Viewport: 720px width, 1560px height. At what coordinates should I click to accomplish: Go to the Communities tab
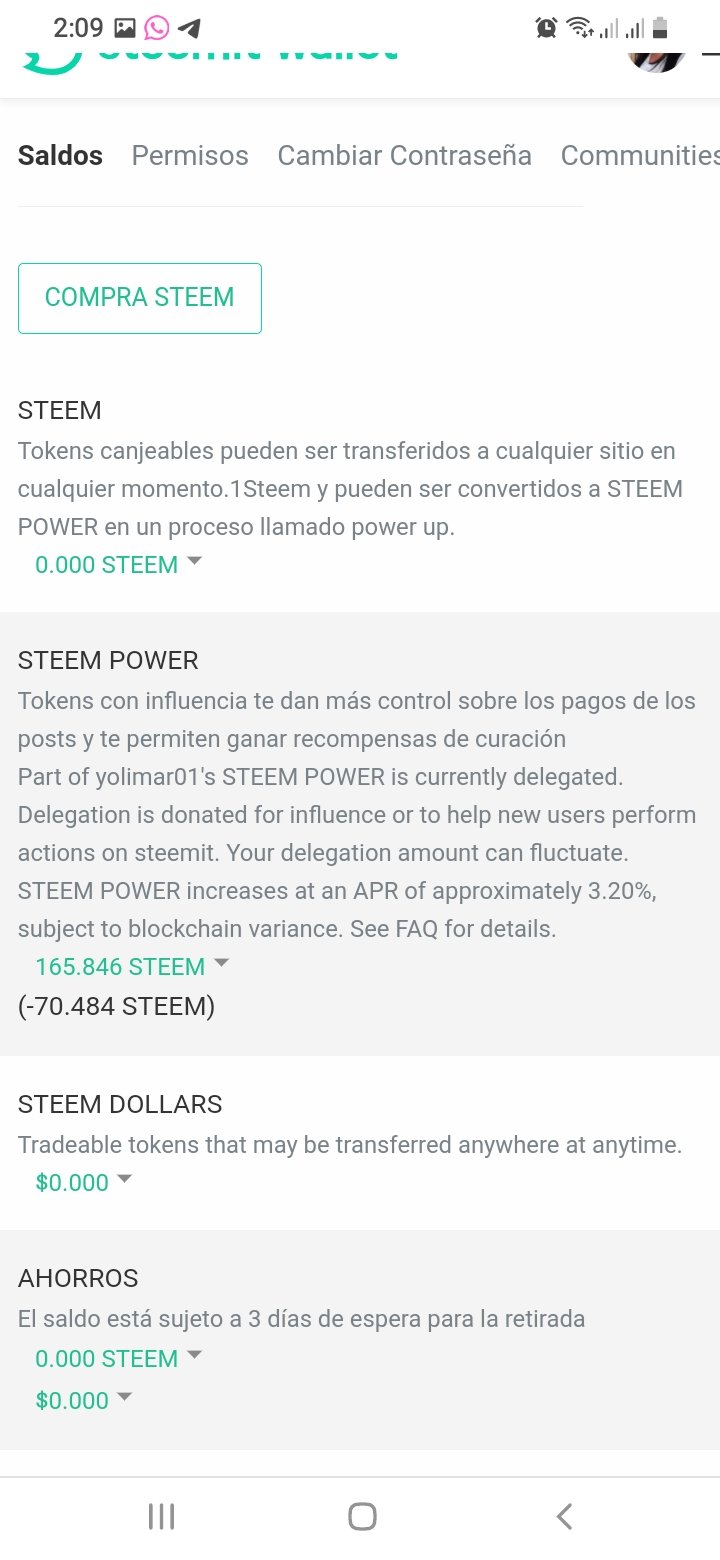pos(640,156)
